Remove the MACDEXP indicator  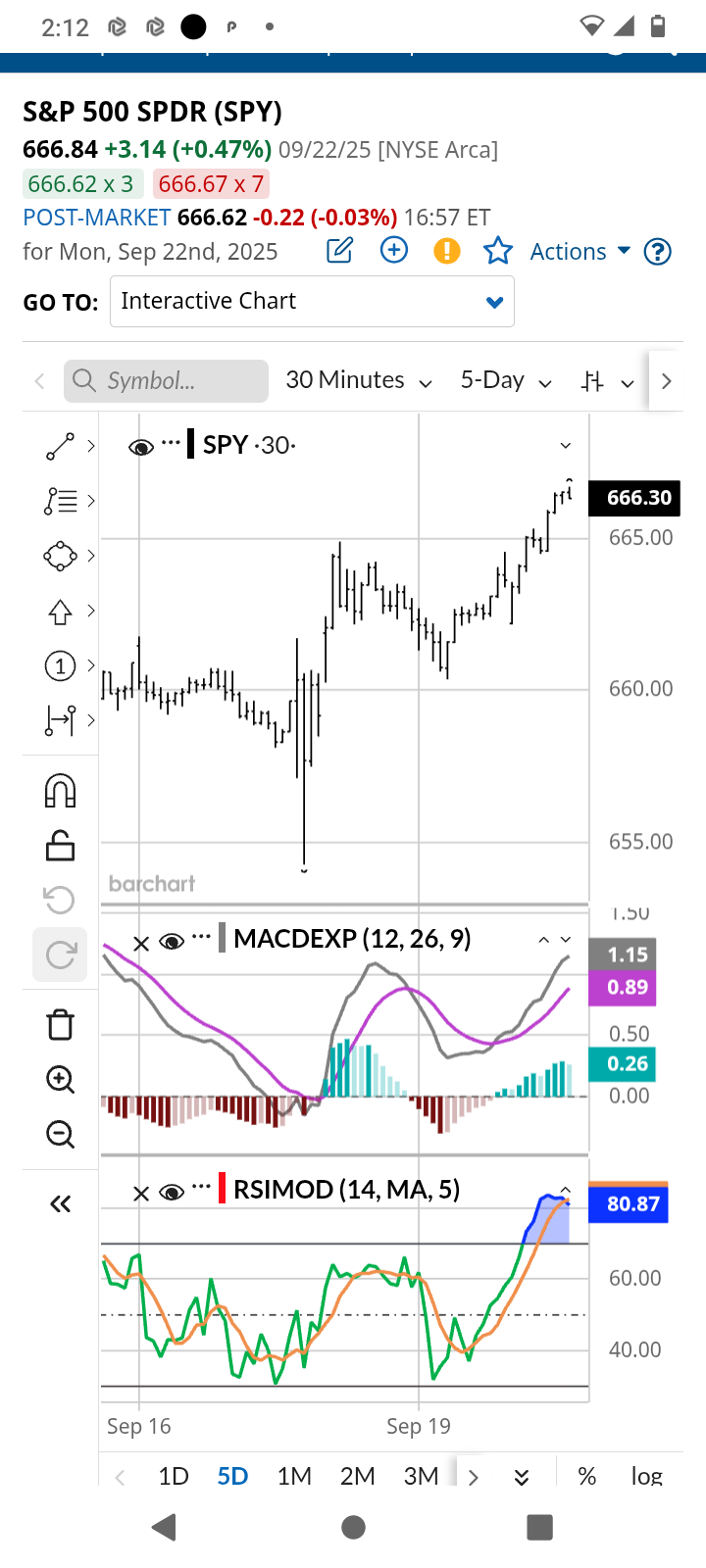141,944
